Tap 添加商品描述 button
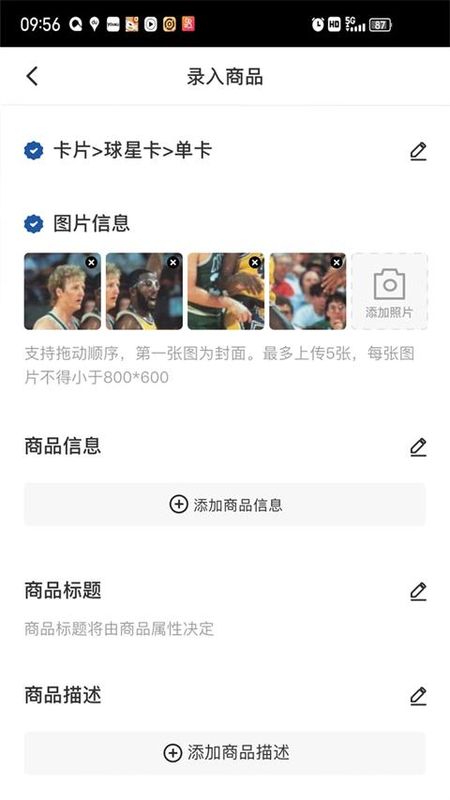This screenshot has width=450, height=800. pos(225,753)
